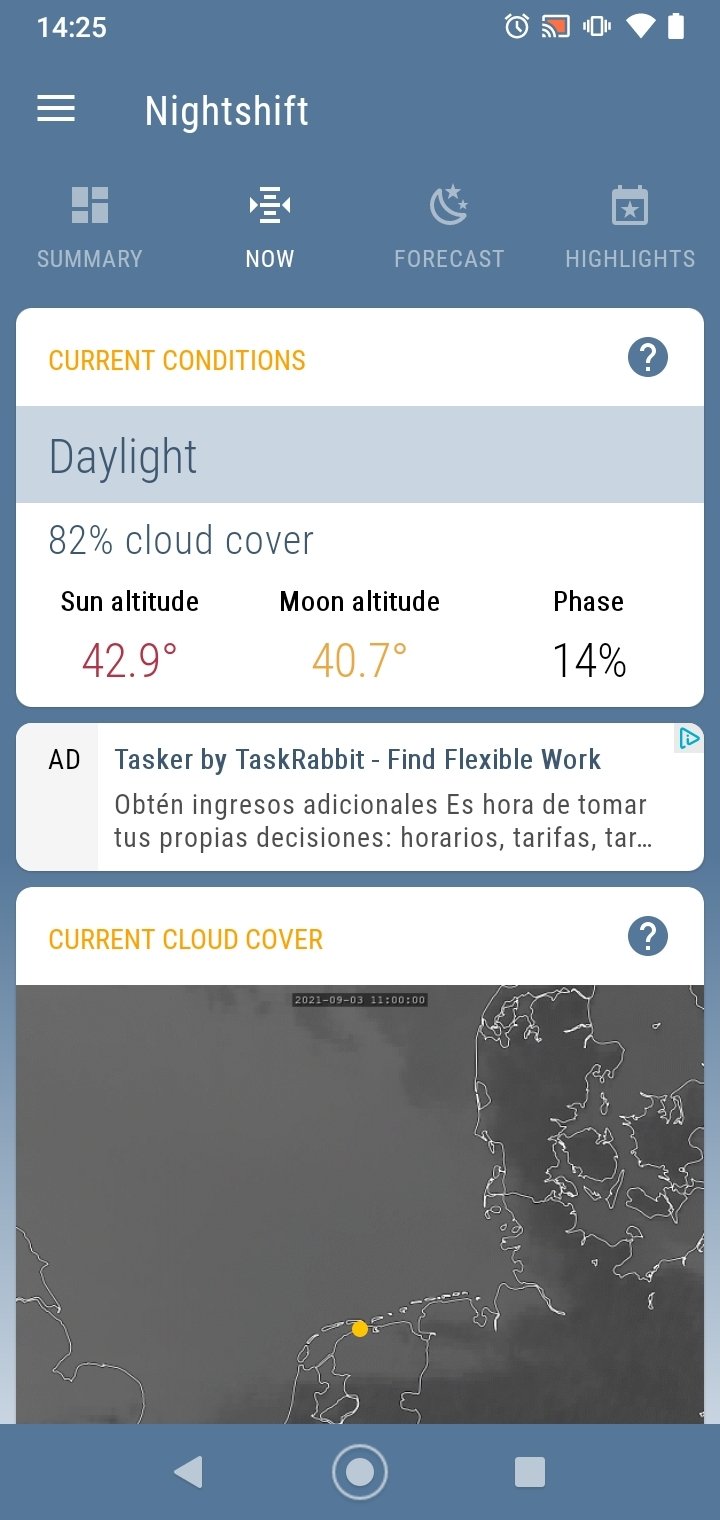Viewport: 720px width, 1520px height.
Task: Tap the AdChoices icon on the ad
Action: pyautogui.click(x=689, y=739)
